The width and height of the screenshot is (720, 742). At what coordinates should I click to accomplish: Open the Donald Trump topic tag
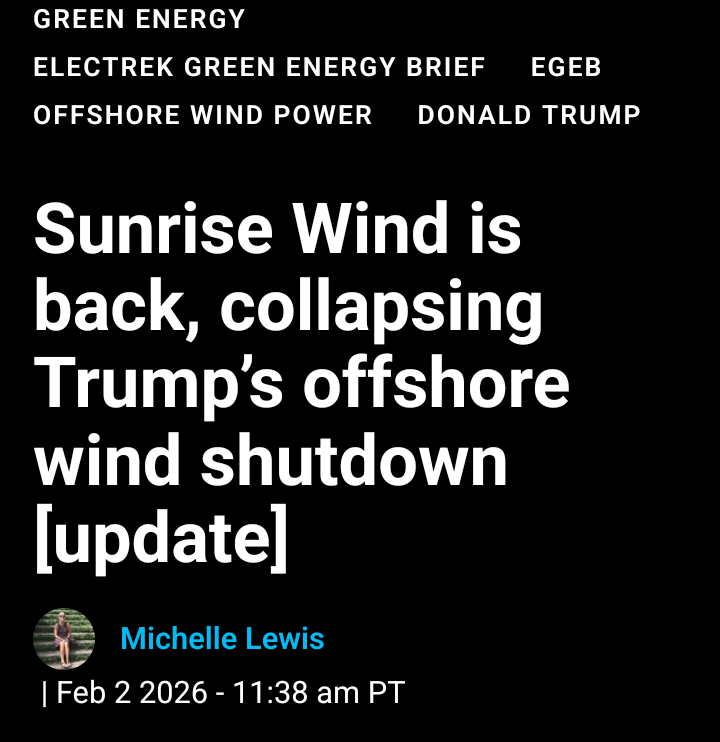click(x=529, y=115)
